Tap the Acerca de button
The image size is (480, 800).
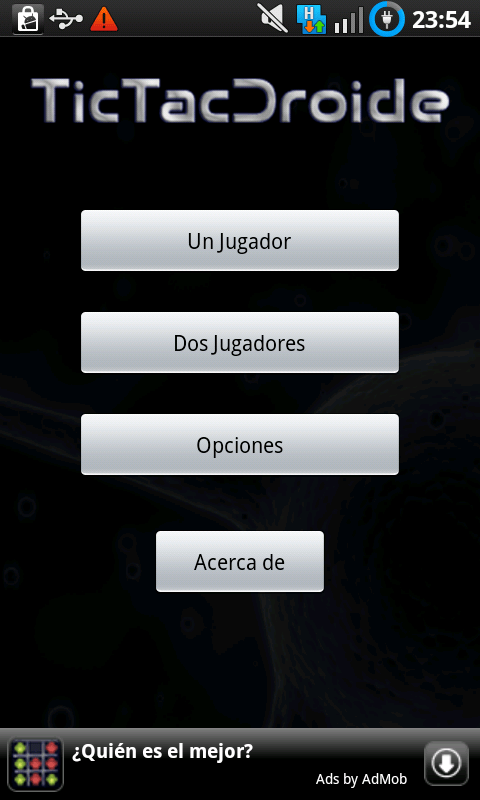click(240, 562)
